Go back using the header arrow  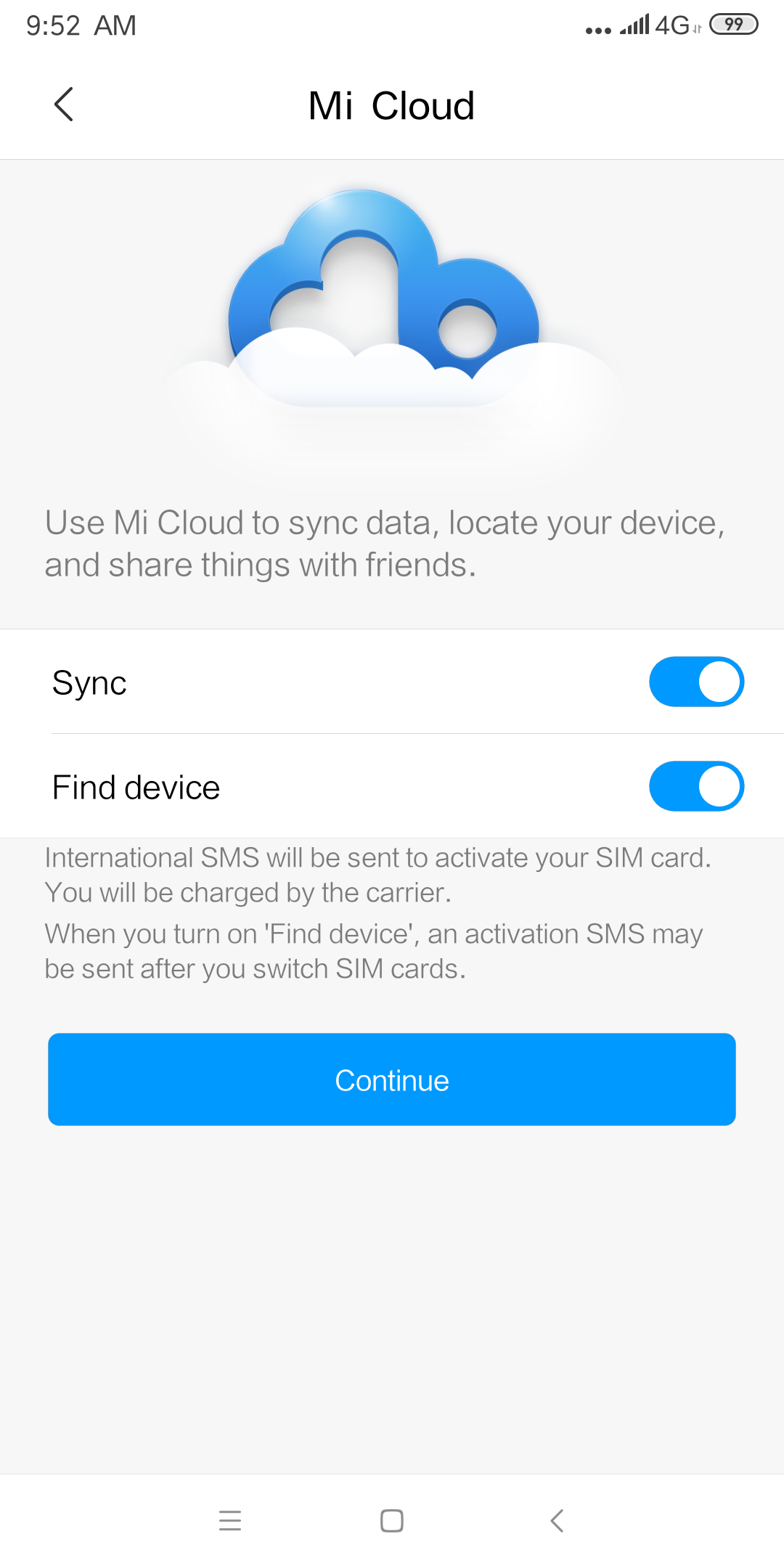[x=64, y=105]
